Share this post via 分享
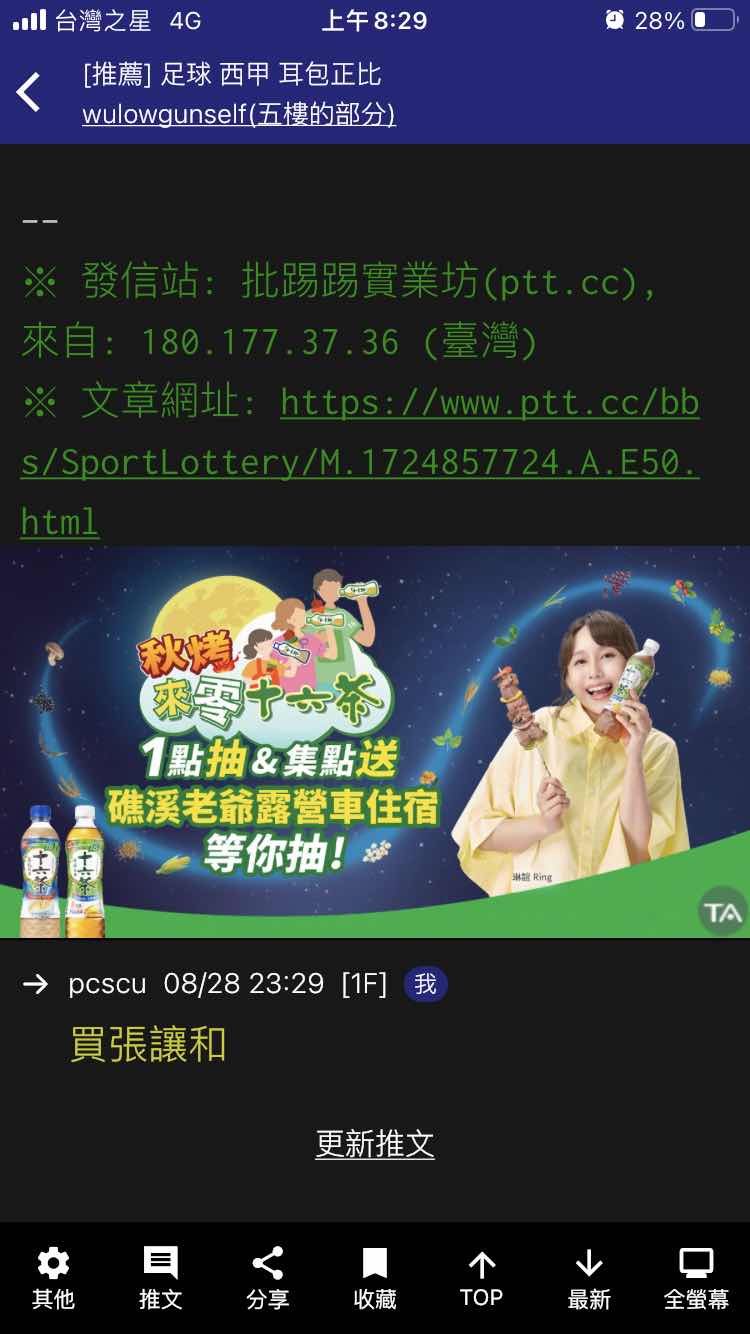750x1334 pixels. click(x=267, y=1277)
